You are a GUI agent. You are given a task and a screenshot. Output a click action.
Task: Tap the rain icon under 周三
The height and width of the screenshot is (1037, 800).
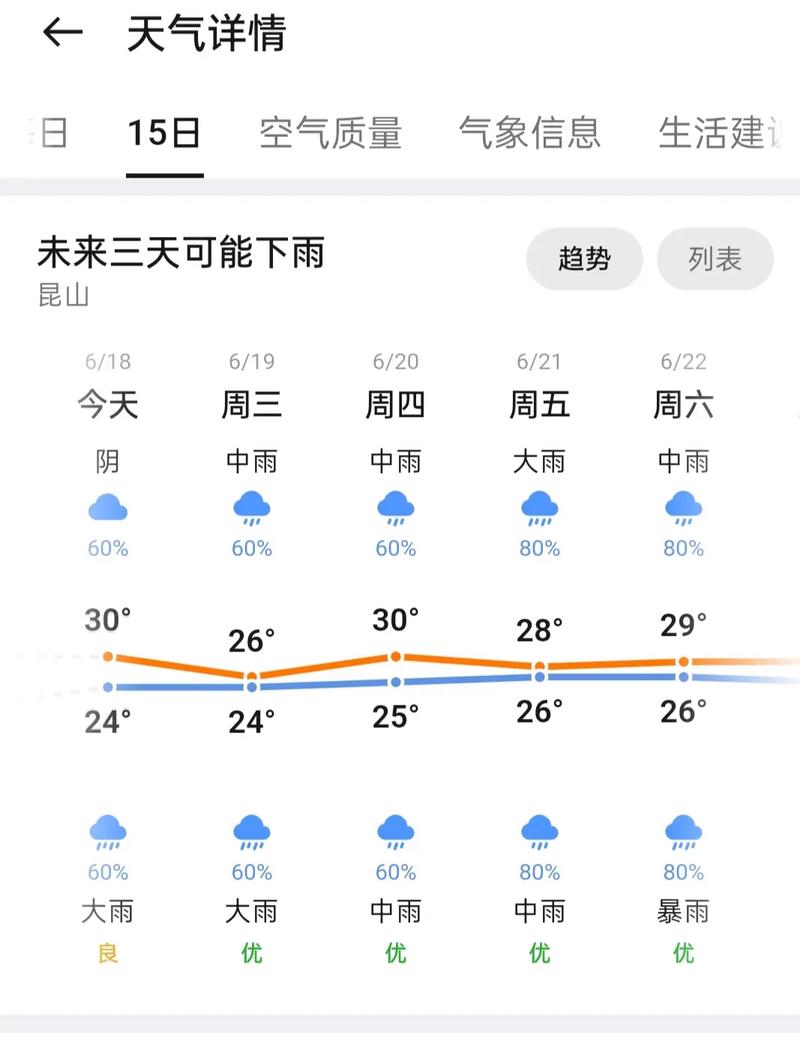252,510
